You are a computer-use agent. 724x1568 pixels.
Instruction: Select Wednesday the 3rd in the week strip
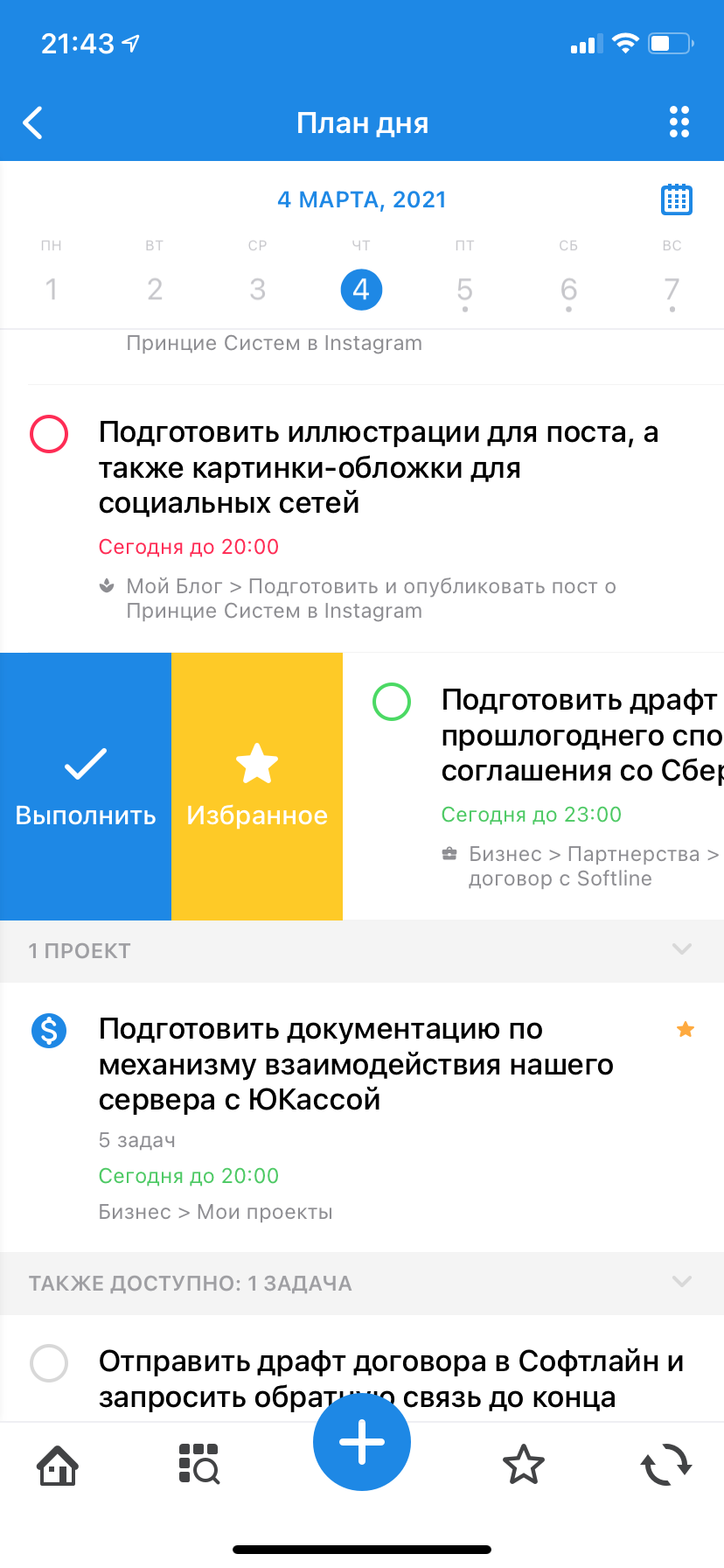[257, 289]
